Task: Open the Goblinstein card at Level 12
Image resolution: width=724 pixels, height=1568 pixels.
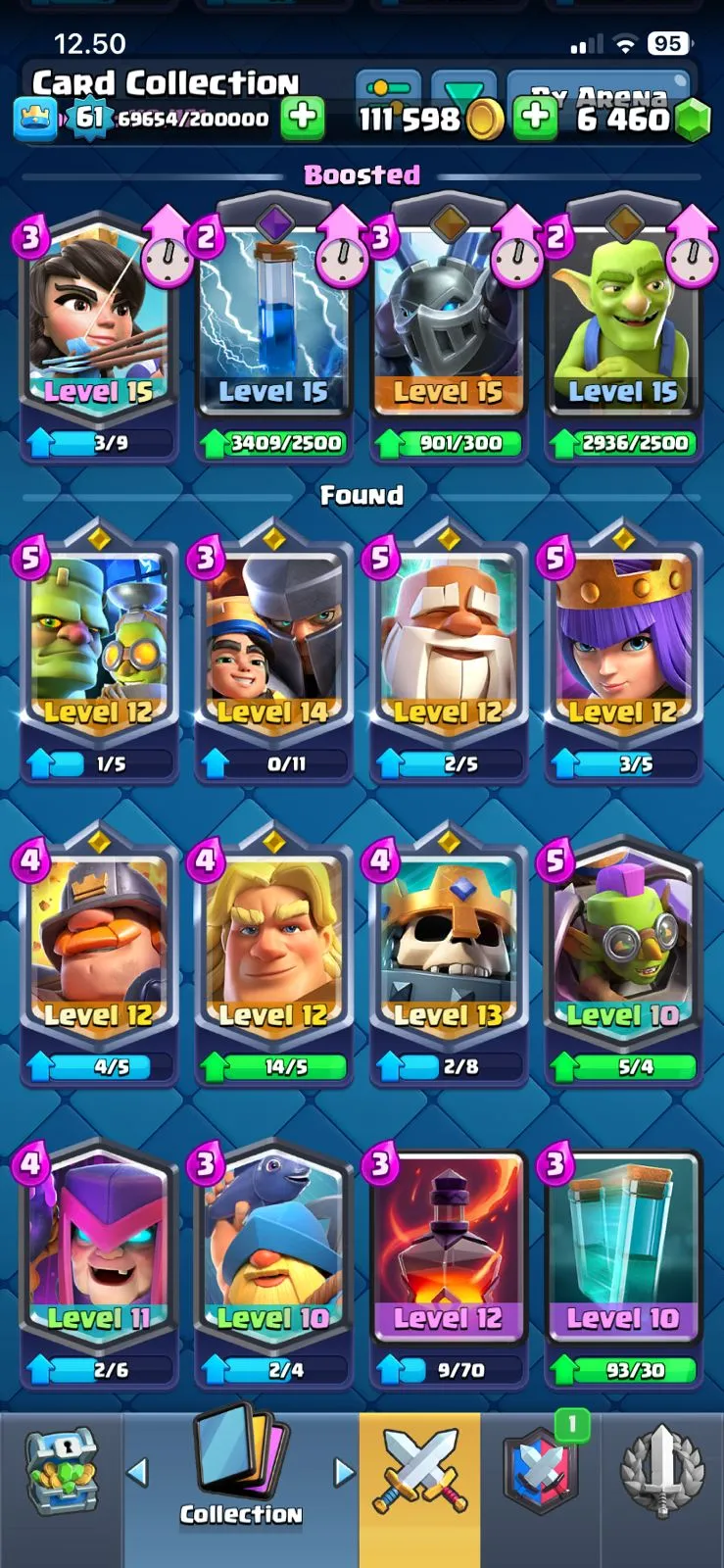Action: click(98, 647)
